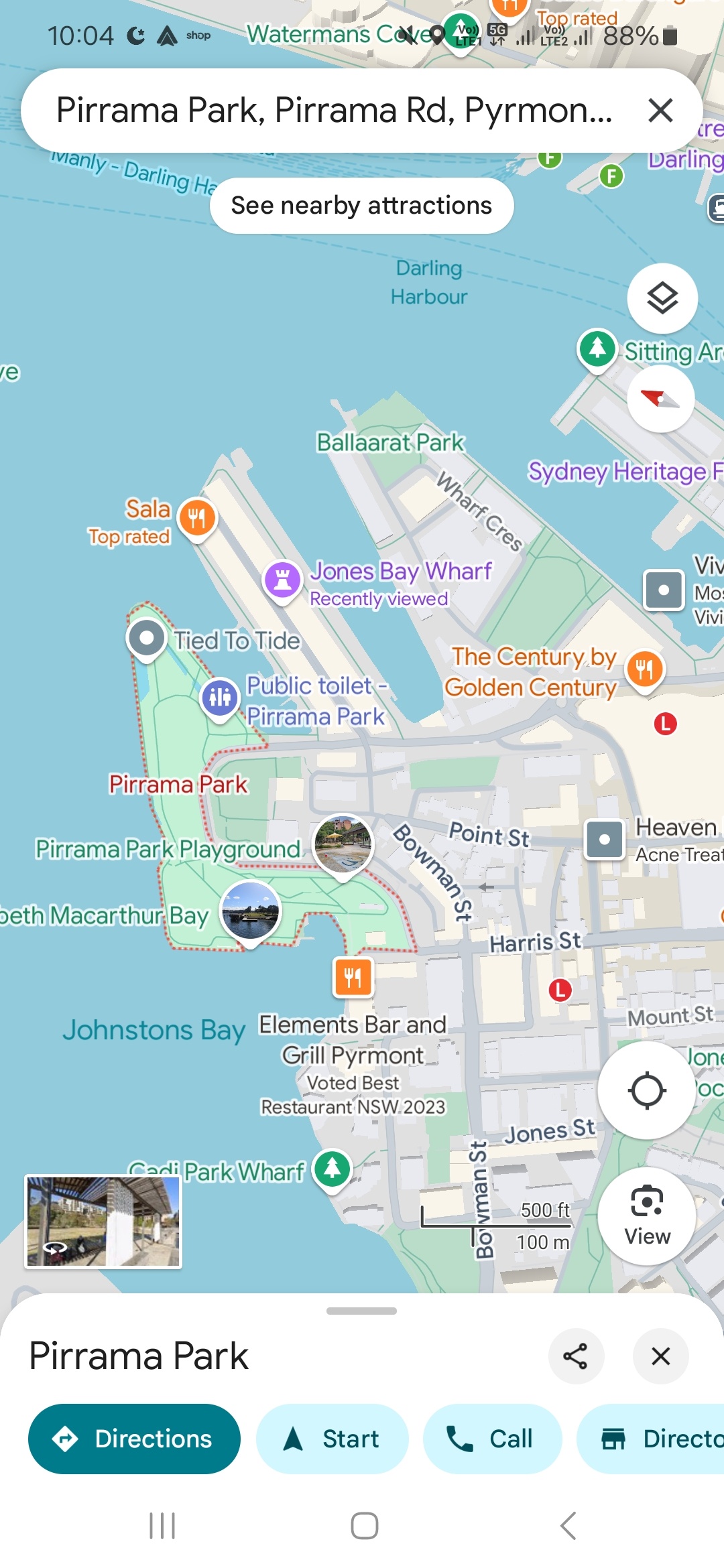724x1568 pixels.
Task: Tap See nearby attractions chip
Action: point(362,206)
